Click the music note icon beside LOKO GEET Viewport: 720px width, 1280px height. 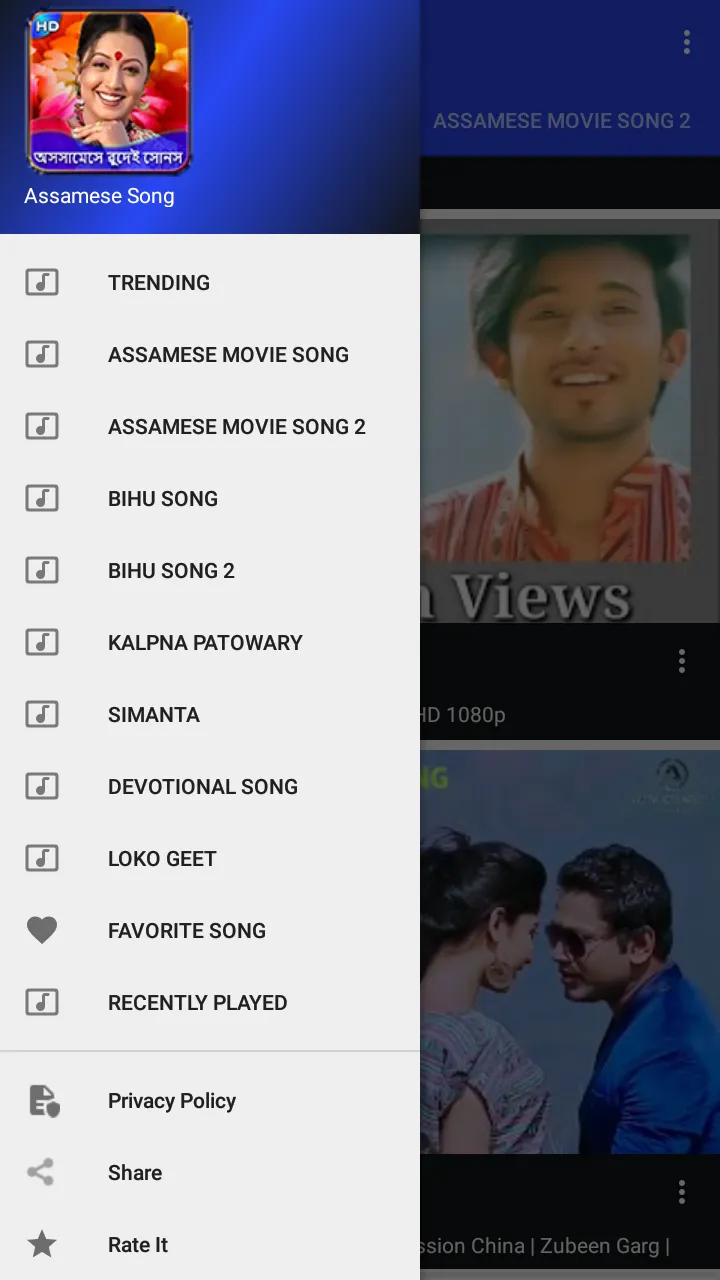(41, 858)
